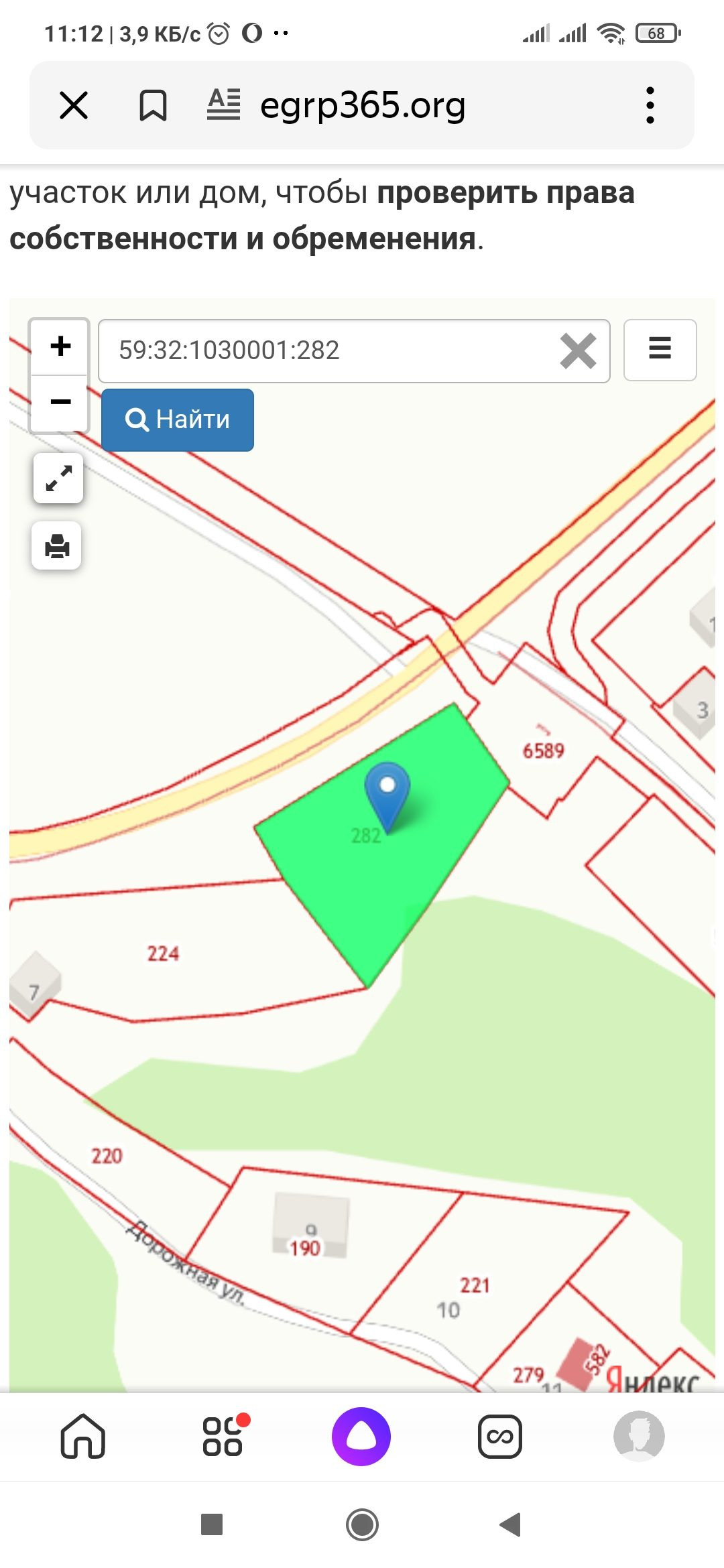Open the browser overflow menu
Viewport: 724px width, 1568px height.
650,105
